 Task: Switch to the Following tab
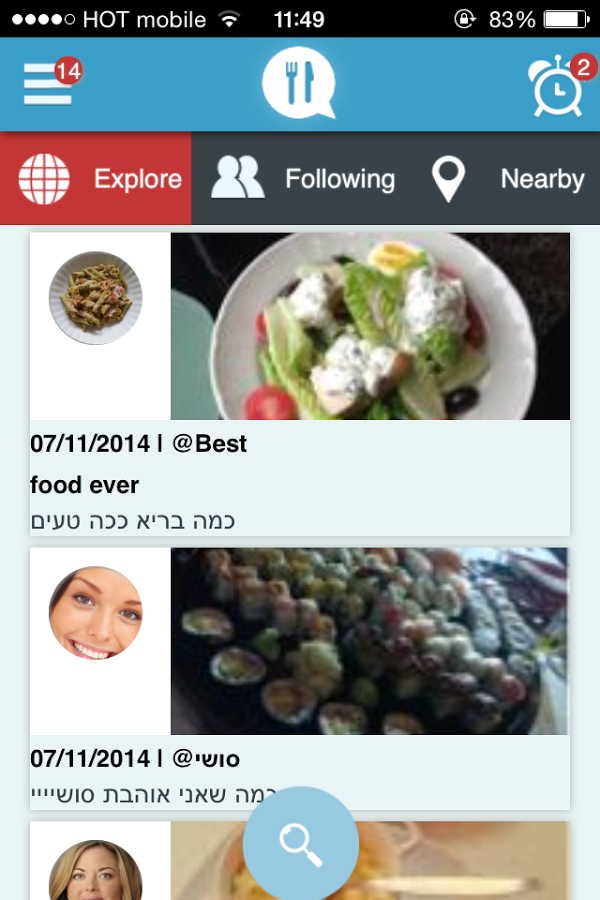click(x=304, y=179)
